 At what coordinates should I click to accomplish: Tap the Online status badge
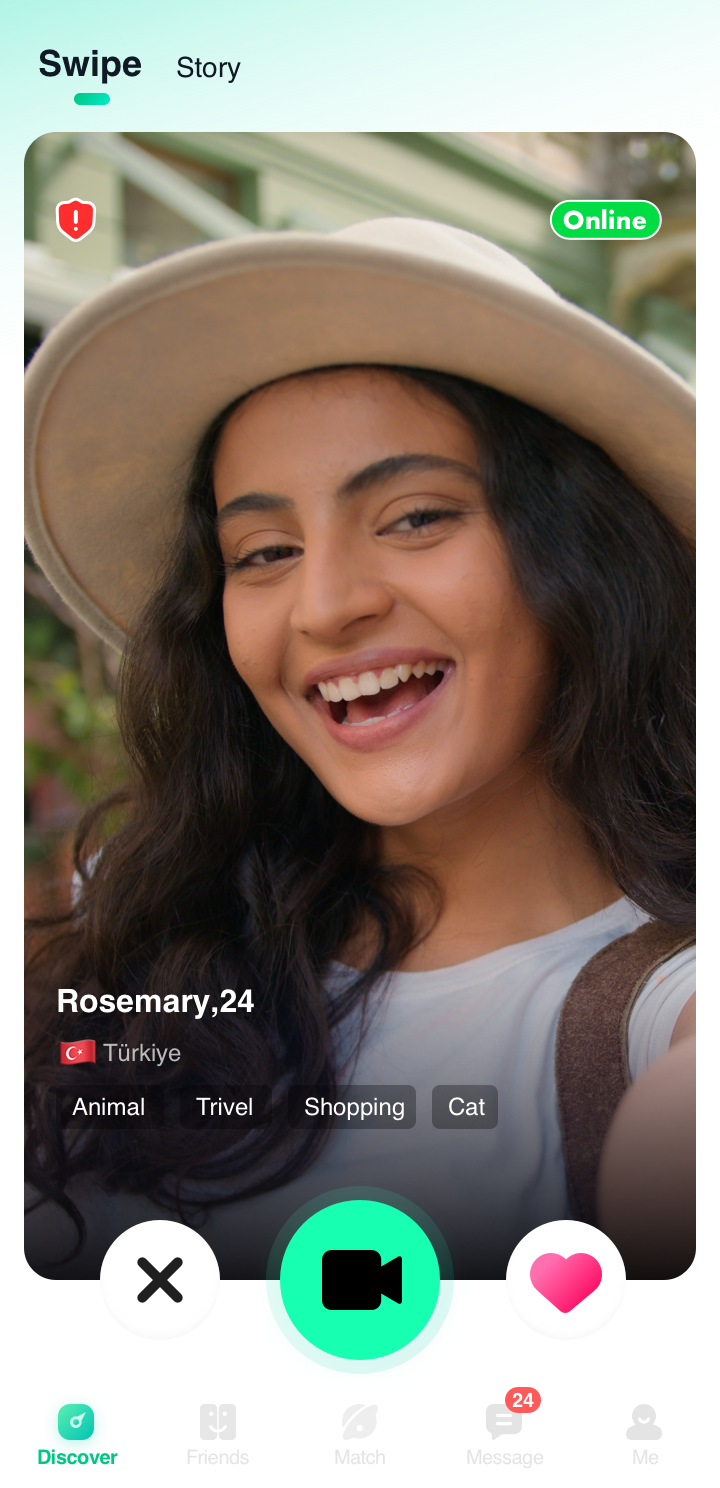point(605,219)
